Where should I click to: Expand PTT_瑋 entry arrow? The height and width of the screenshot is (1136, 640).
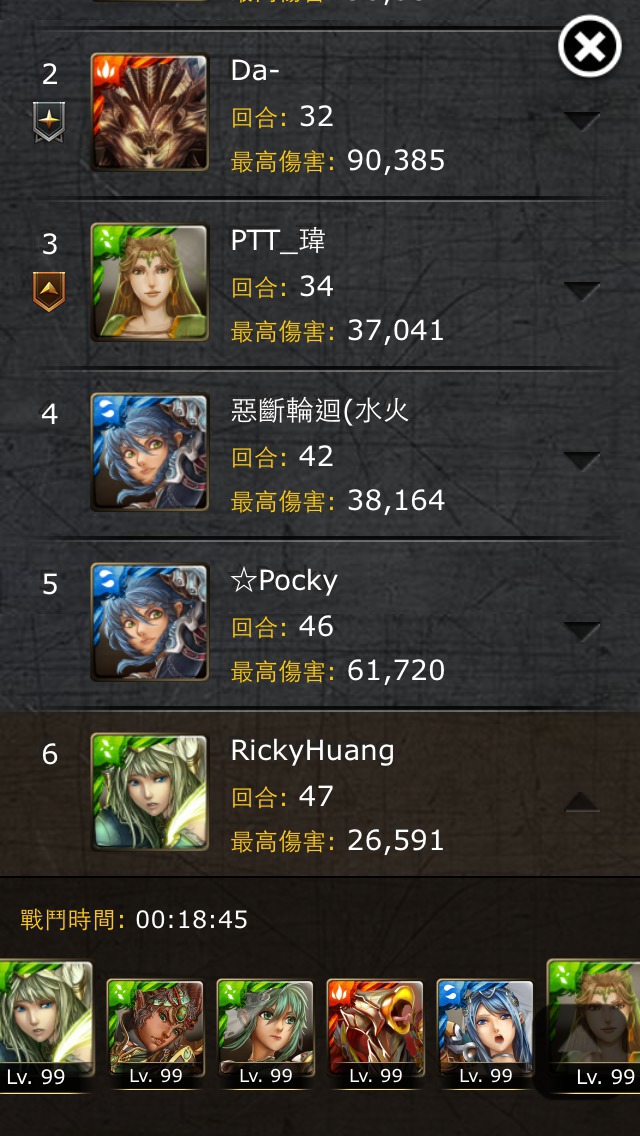pyautogui.click(x=581, y=291)
